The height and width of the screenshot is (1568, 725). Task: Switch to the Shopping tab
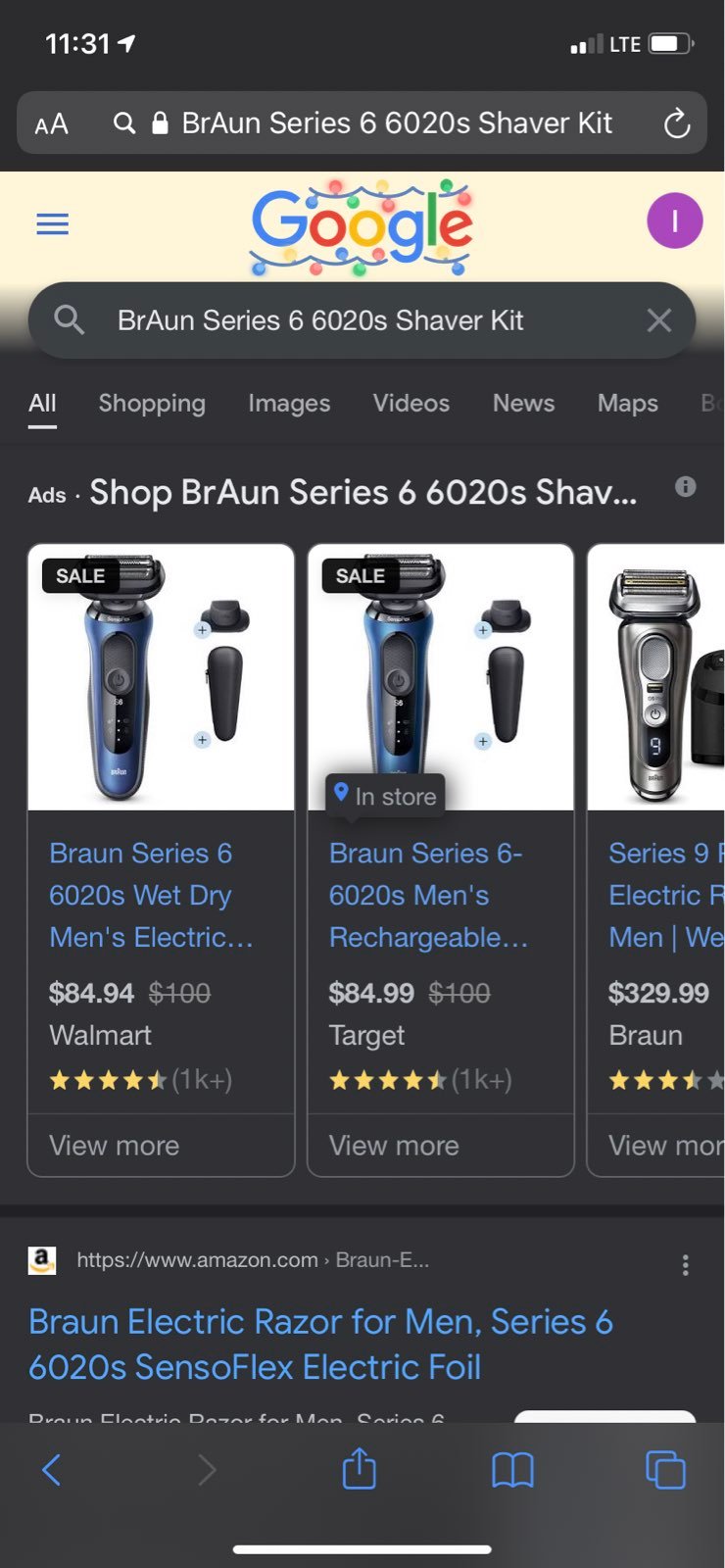click(x=152, y=404)
